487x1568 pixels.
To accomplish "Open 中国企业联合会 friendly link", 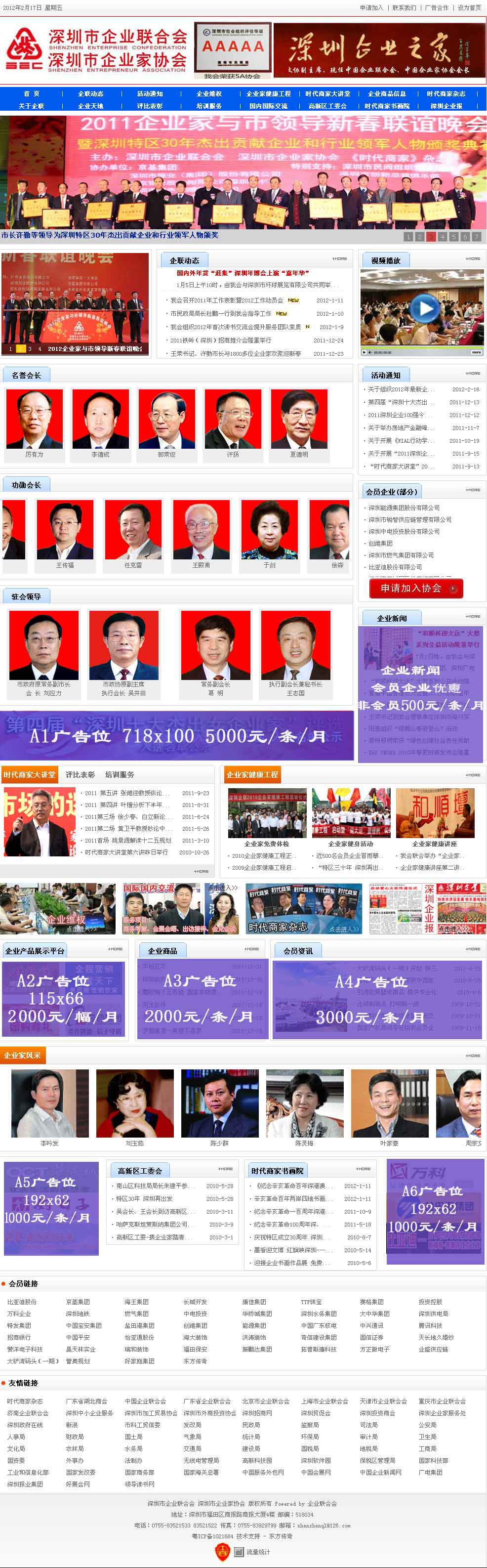I will tap(145, 1401).
